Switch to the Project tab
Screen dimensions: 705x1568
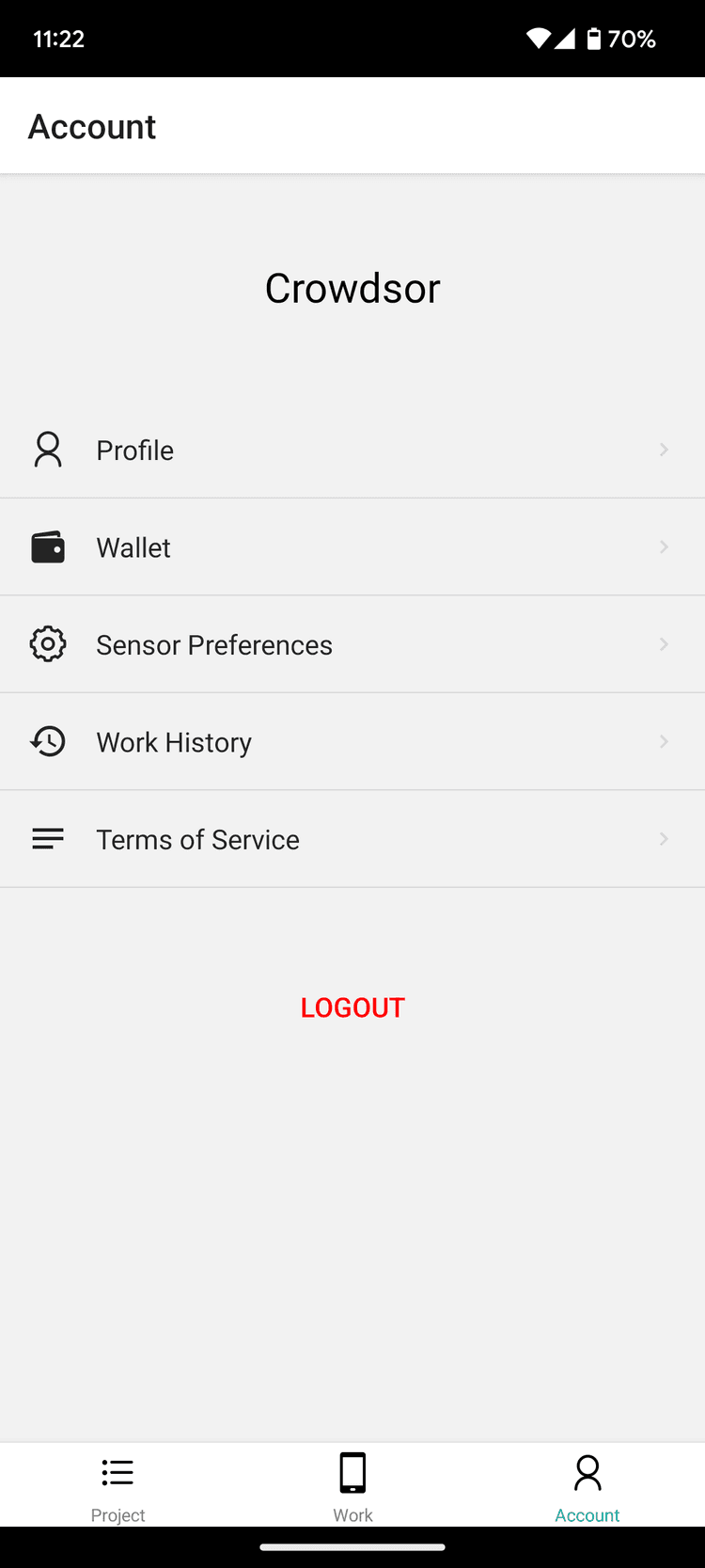tap(117, 1486)
